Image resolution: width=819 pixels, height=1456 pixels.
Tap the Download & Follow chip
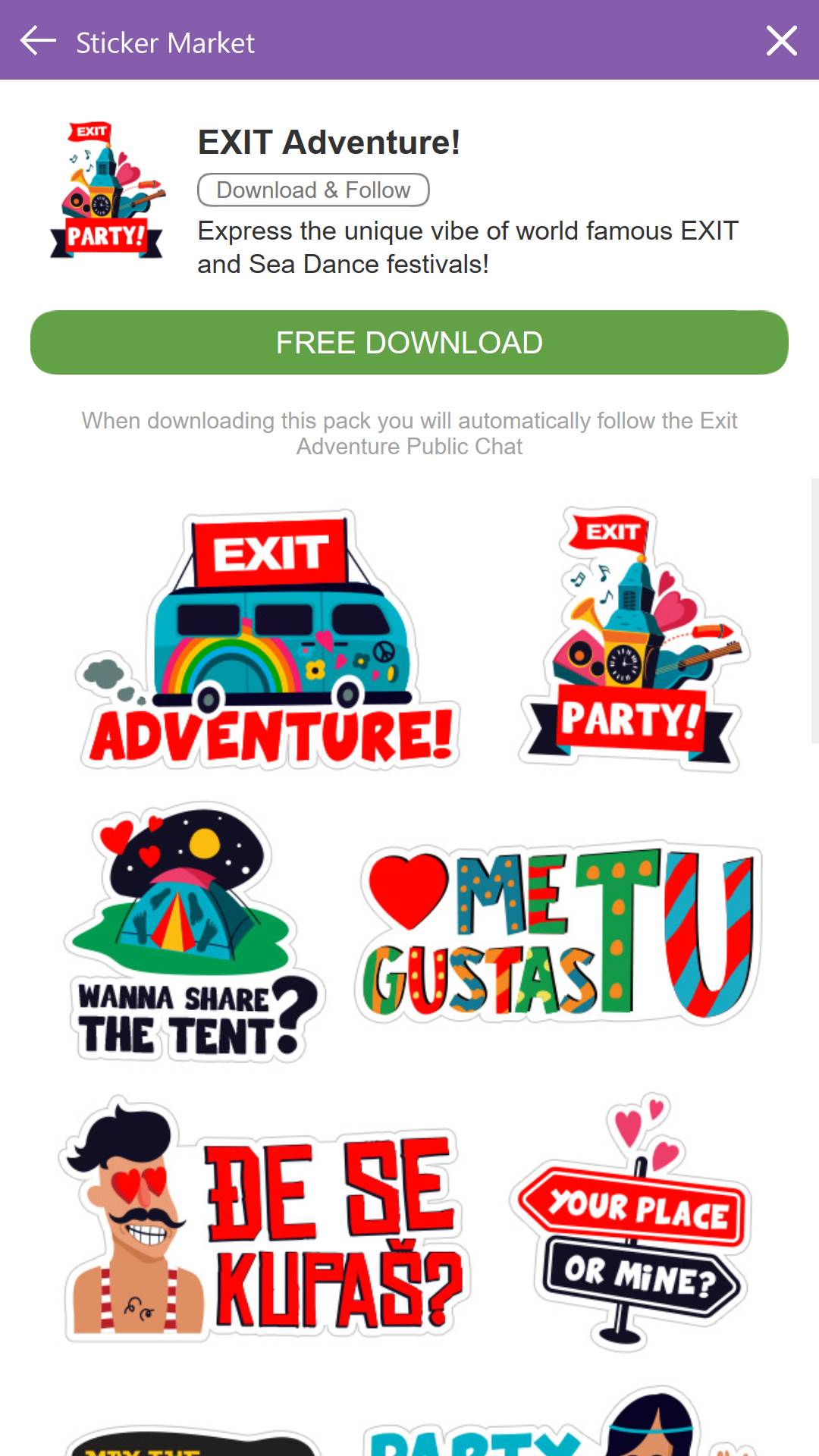click(313, 190)
